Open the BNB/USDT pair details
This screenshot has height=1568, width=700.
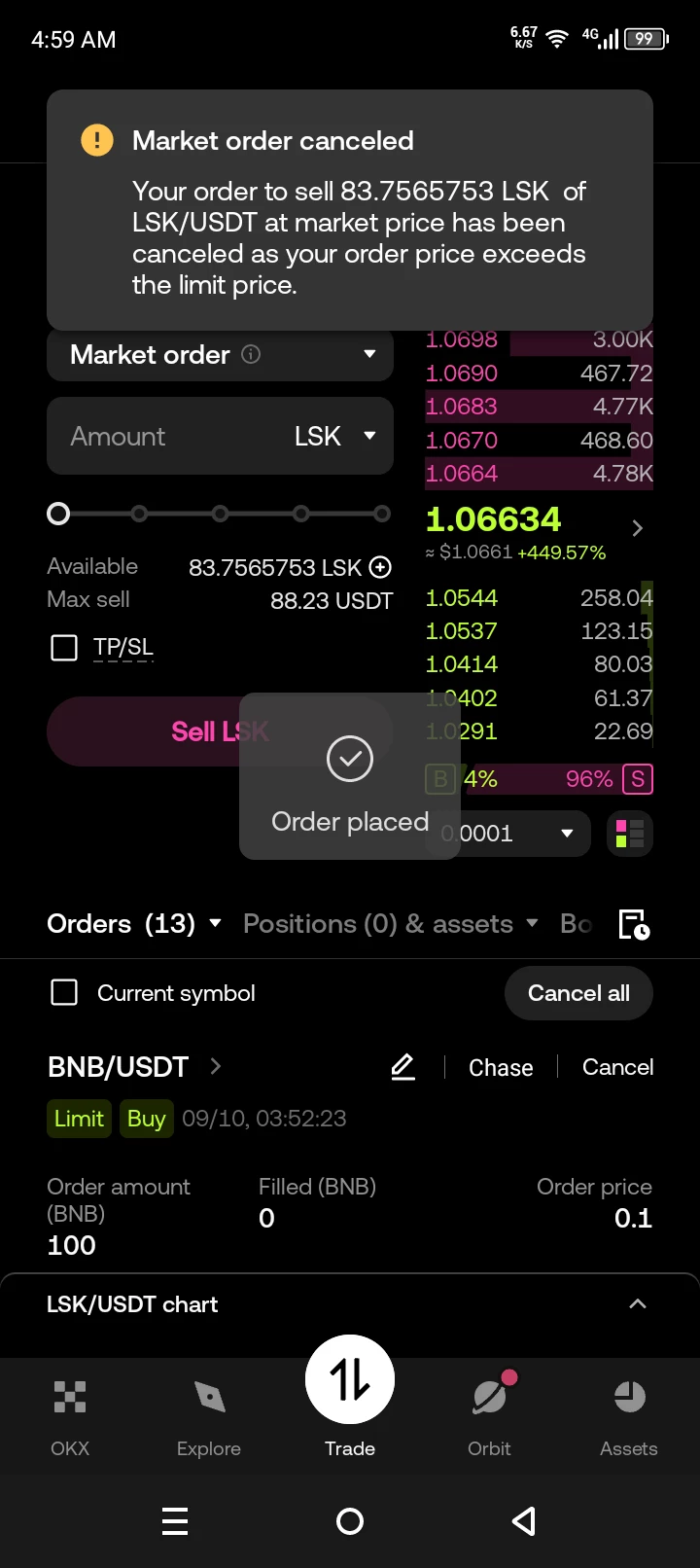point(135,1067)
